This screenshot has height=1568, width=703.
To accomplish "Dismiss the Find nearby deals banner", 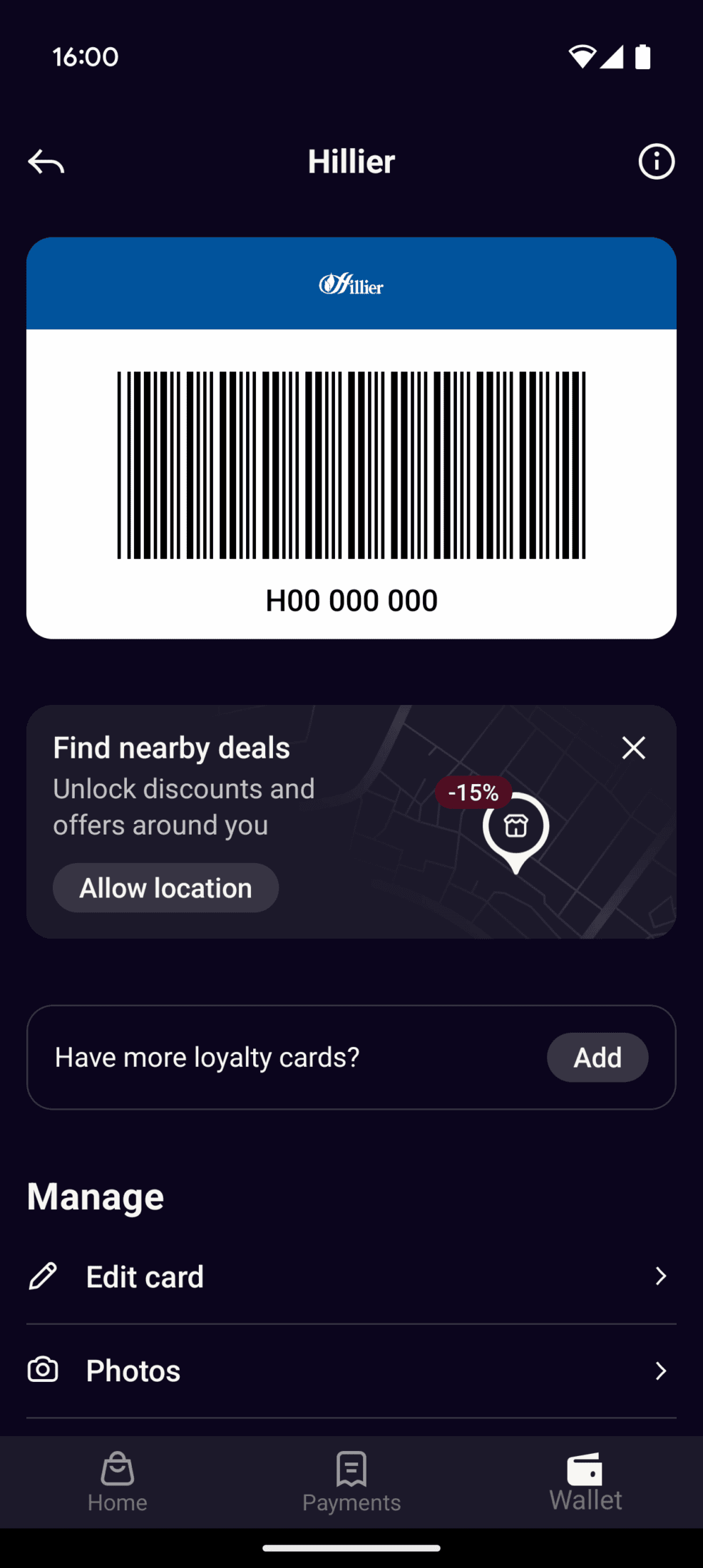I will [x=633, y=748].
